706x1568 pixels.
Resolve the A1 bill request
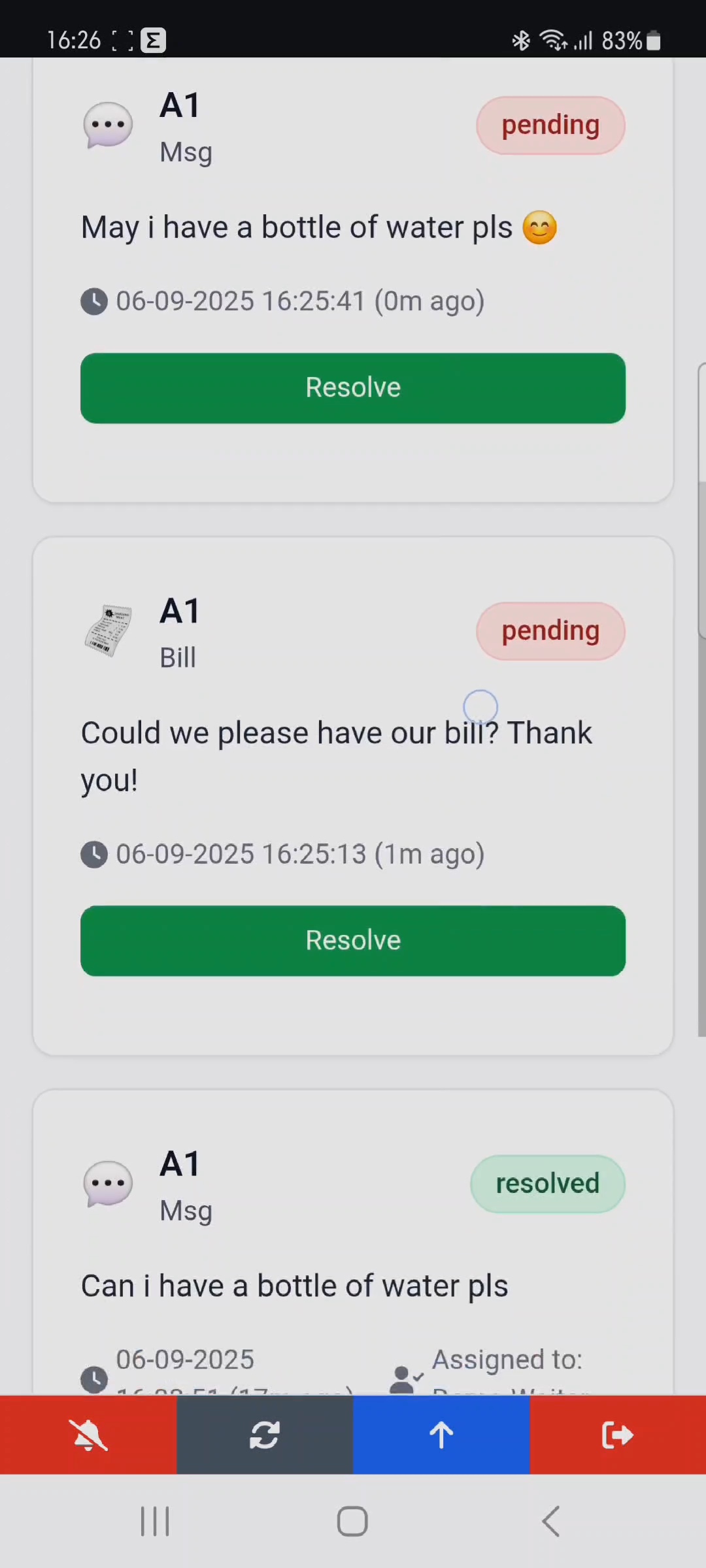pyautogui.click(x=353, y=941)
